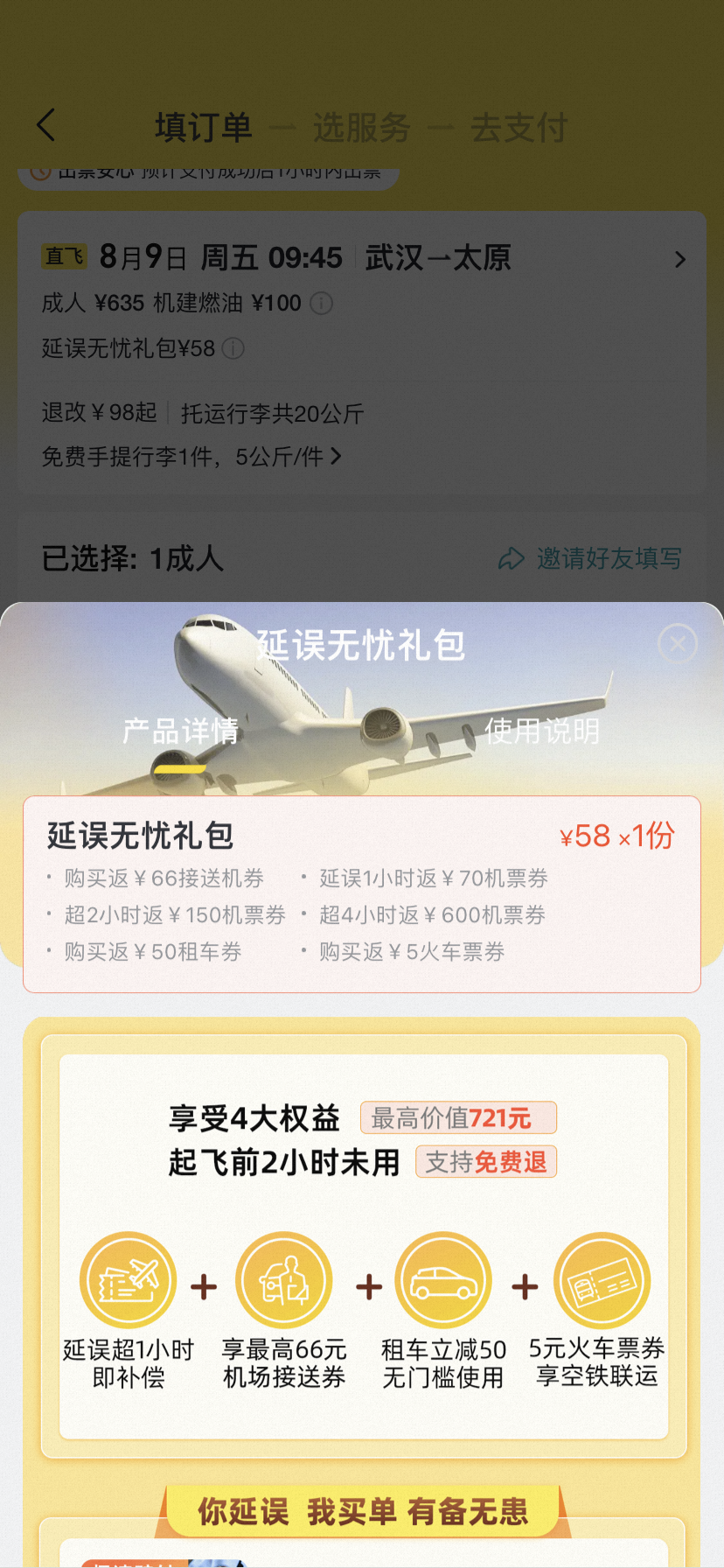Show info for 延误无忧礼包¥58

pos(233,349)
